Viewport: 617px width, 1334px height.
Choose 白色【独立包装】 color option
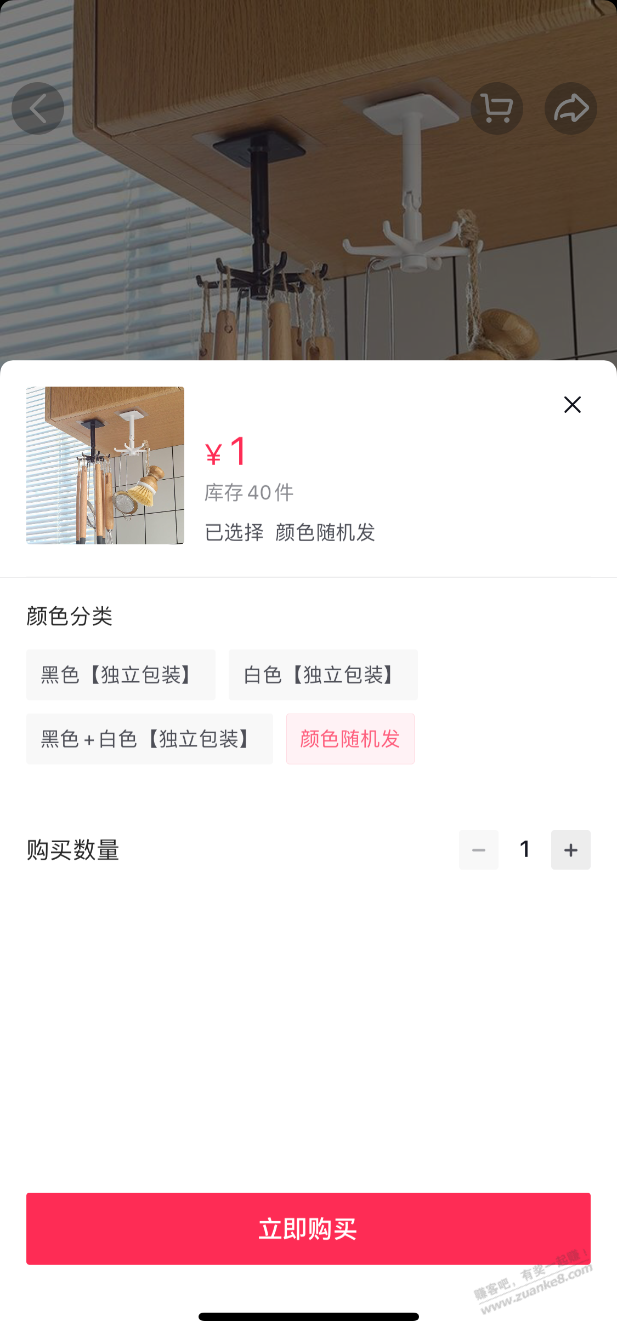click(323, 675)
